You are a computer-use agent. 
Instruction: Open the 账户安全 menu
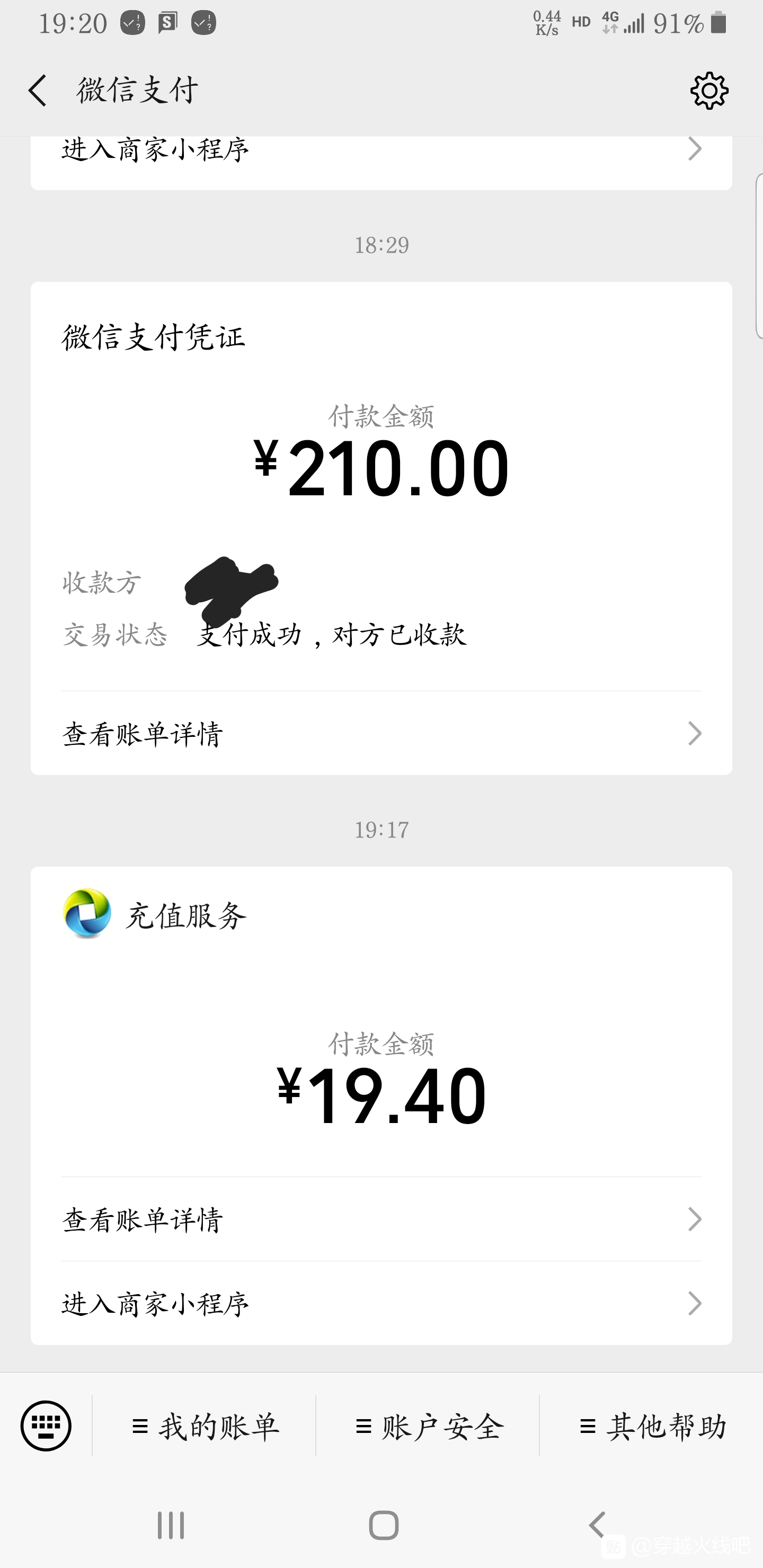[428, 1426]
